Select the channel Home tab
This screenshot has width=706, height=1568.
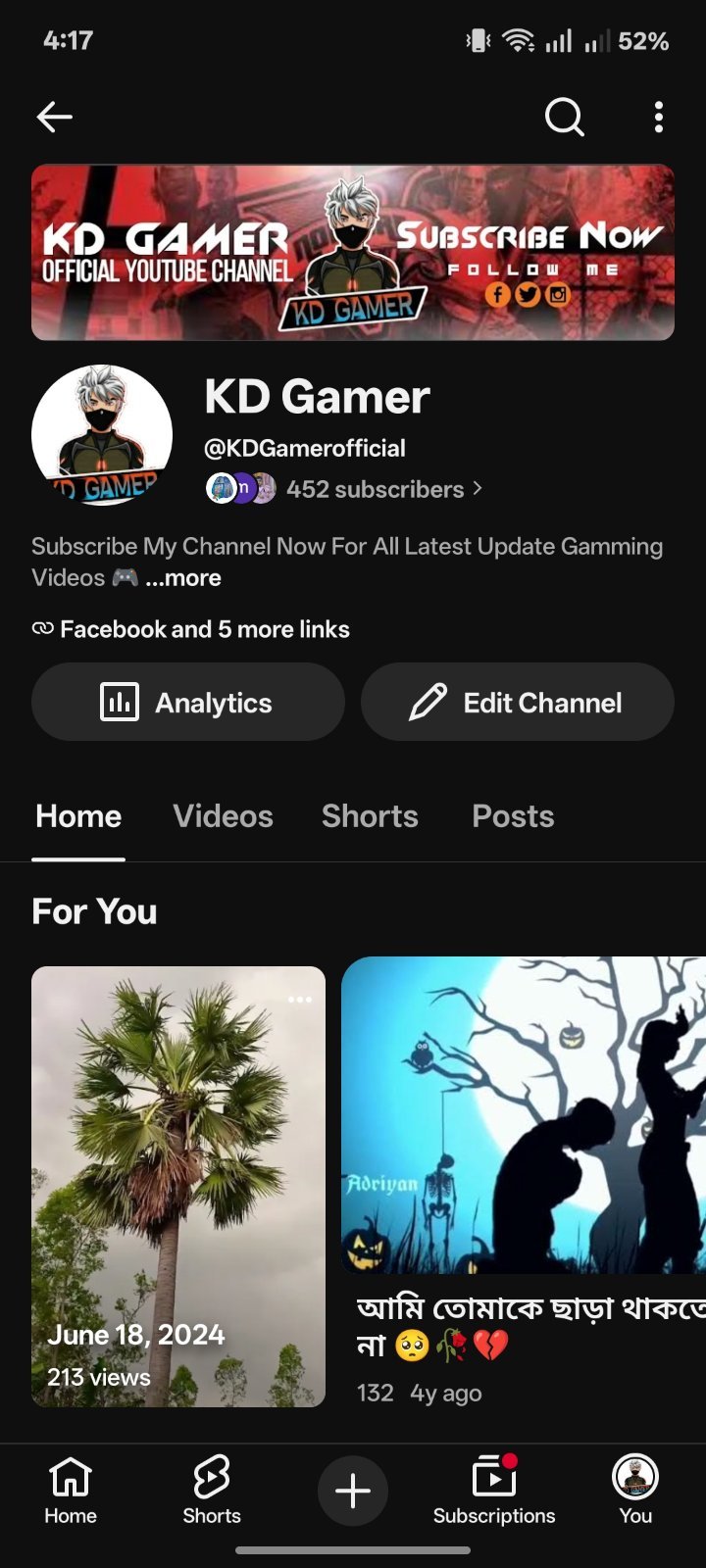pos(78,816)
